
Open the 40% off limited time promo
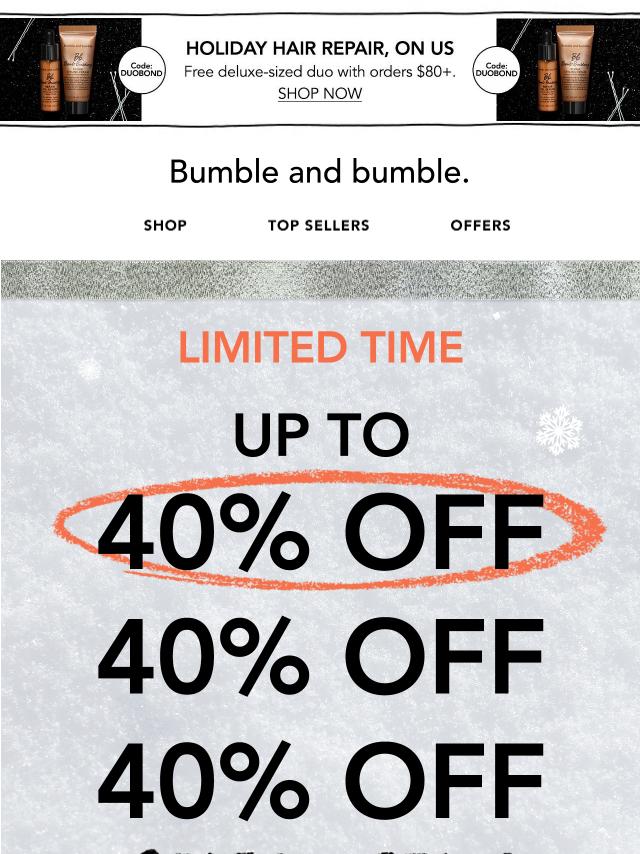pos(320,530)
